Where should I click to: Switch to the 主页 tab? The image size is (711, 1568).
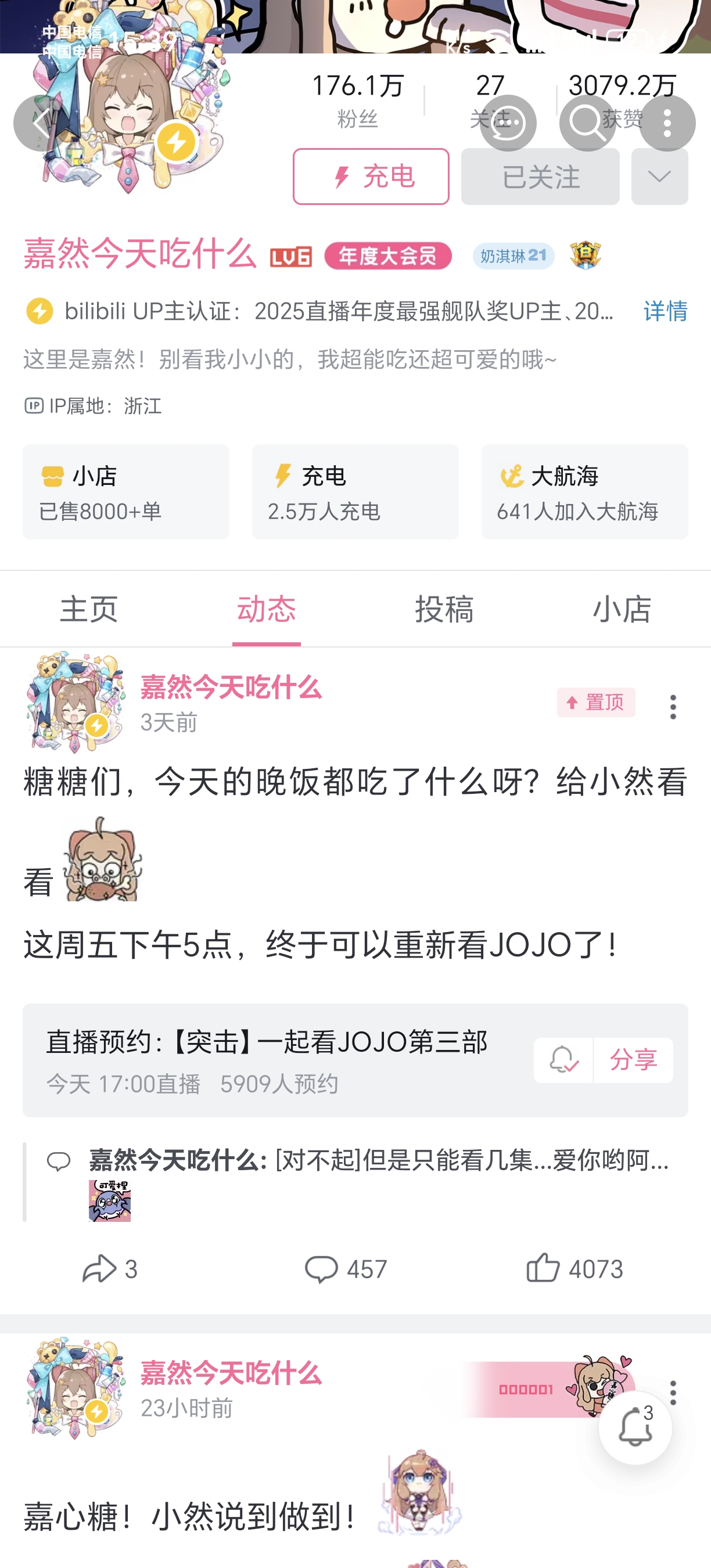(x=89, y=609)
